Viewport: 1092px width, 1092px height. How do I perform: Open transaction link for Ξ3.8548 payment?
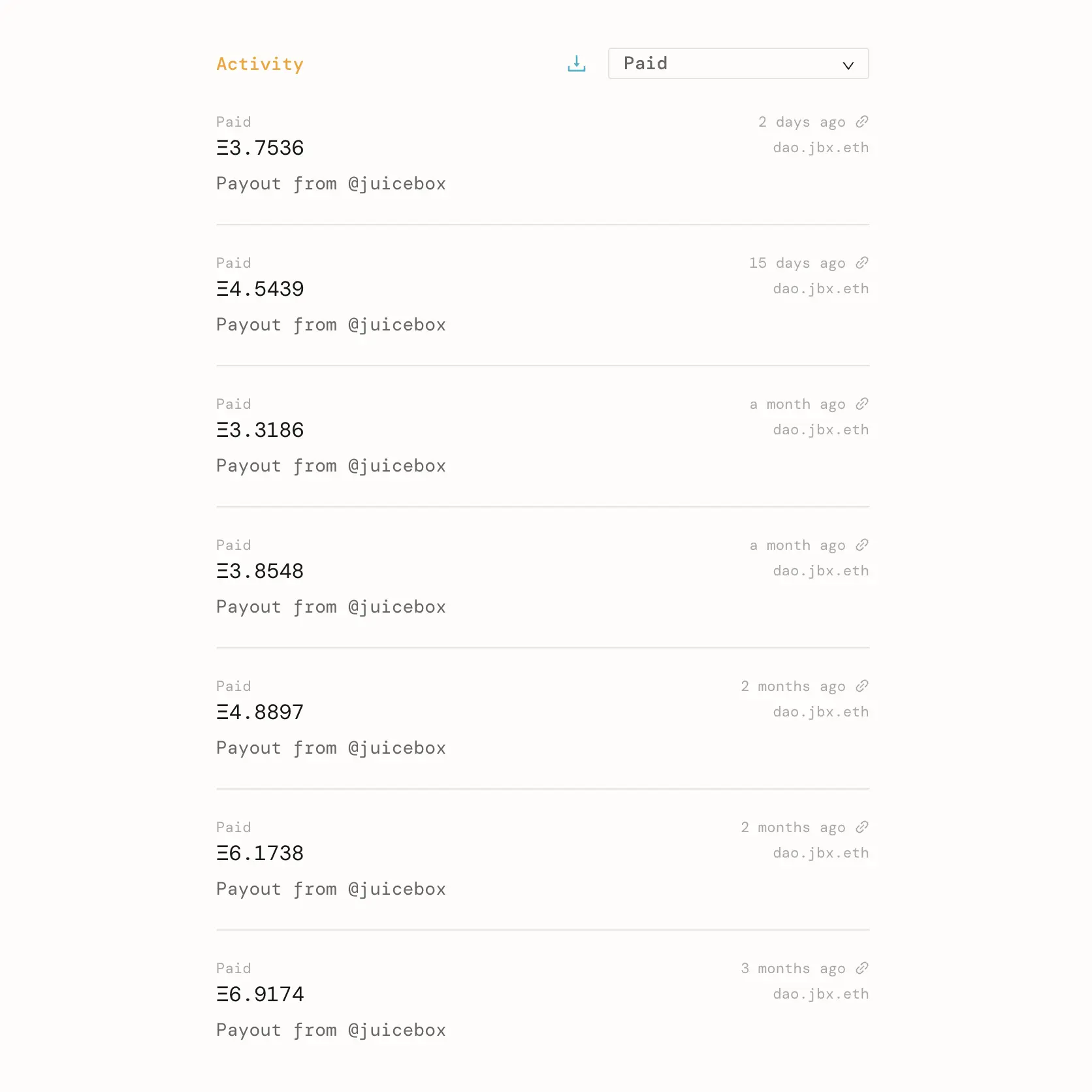click(x=862, y=545)
